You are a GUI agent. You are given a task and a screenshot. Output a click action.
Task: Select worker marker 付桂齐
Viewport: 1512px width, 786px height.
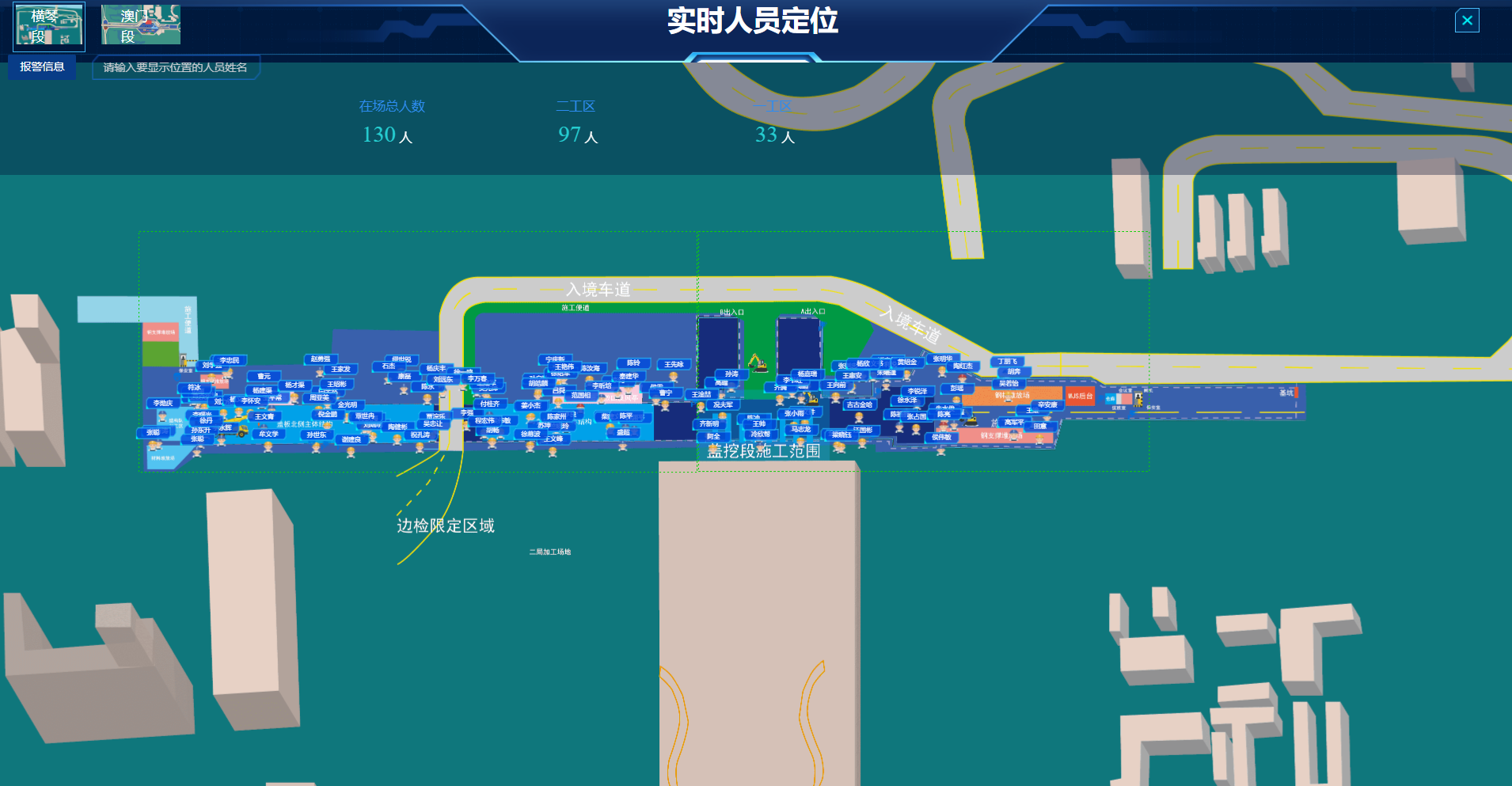[x=490, y=404]
